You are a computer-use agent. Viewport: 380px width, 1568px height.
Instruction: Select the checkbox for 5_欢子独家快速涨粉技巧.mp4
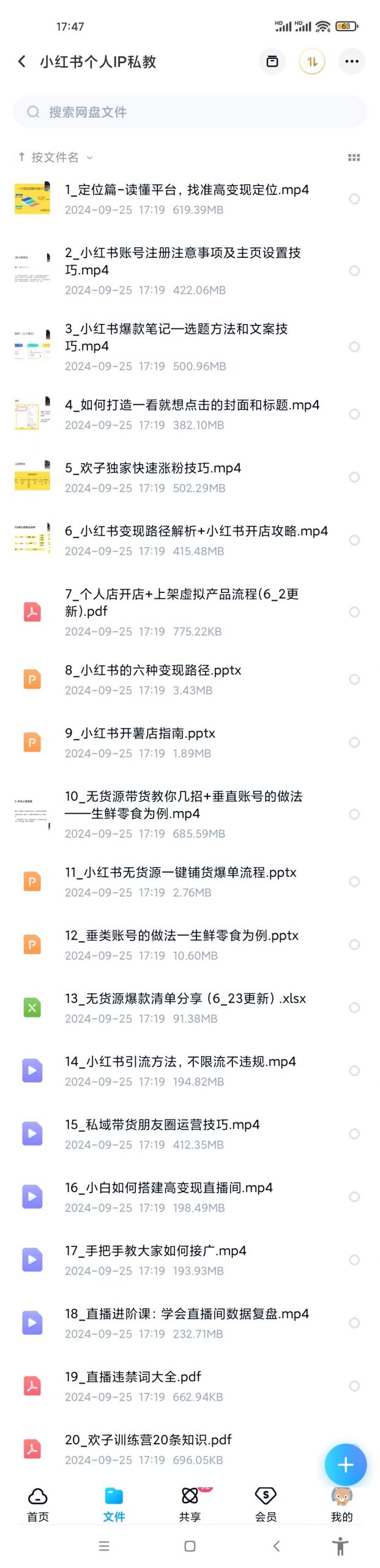coord(354,477)
